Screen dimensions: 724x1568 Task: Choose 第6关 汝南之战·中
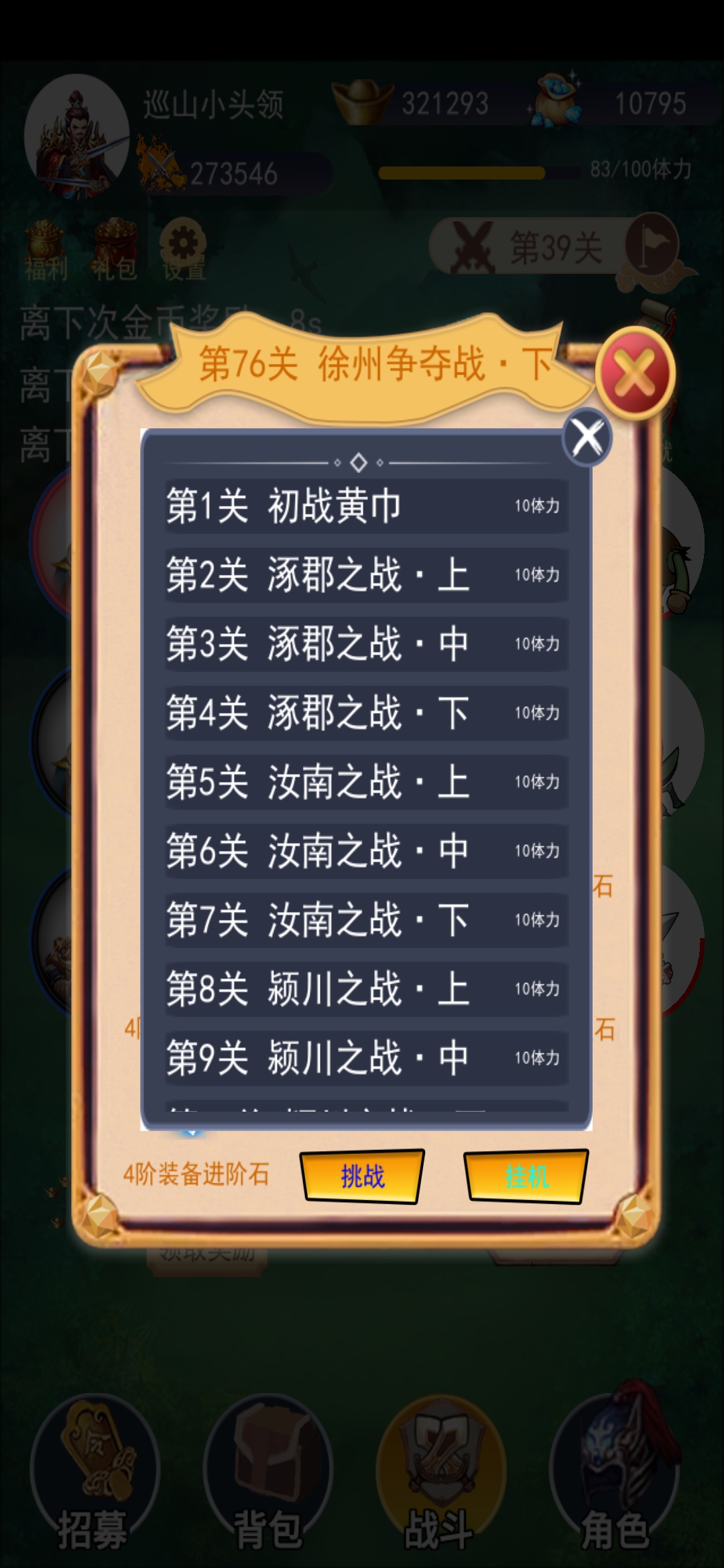(x=366, y=851)
